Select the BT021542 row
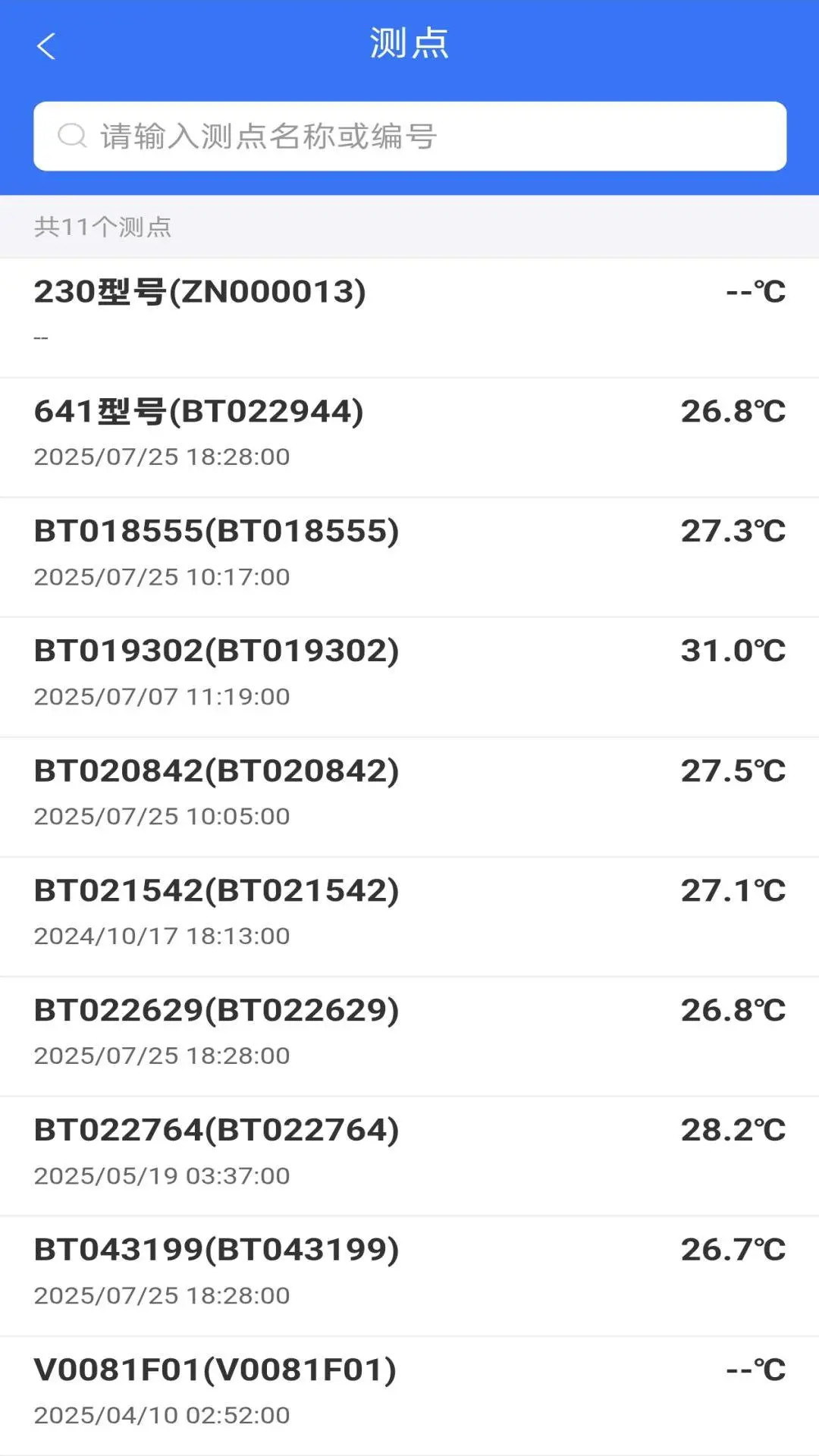 point(409,916)
